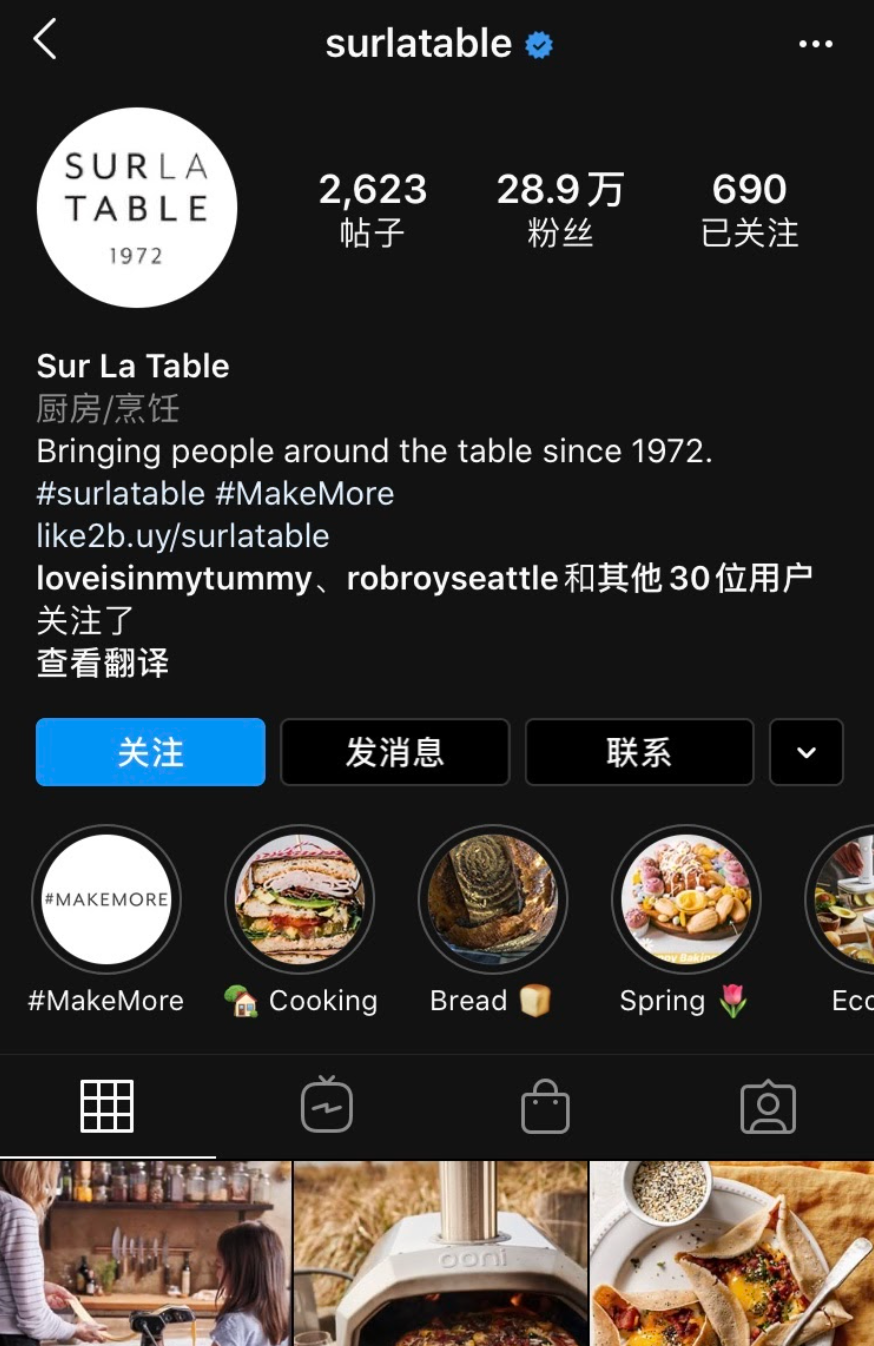Send a message via 发消息 button

395,752
